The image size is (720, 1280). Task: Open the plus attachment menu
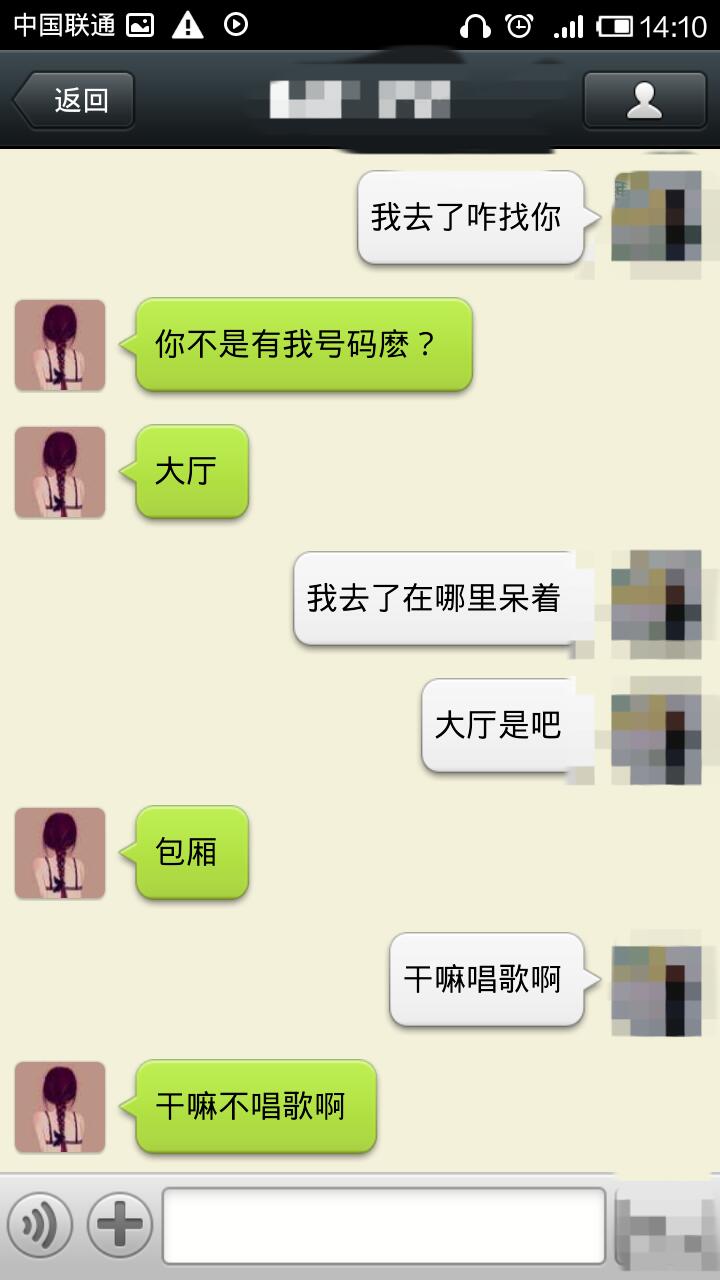120,1225
